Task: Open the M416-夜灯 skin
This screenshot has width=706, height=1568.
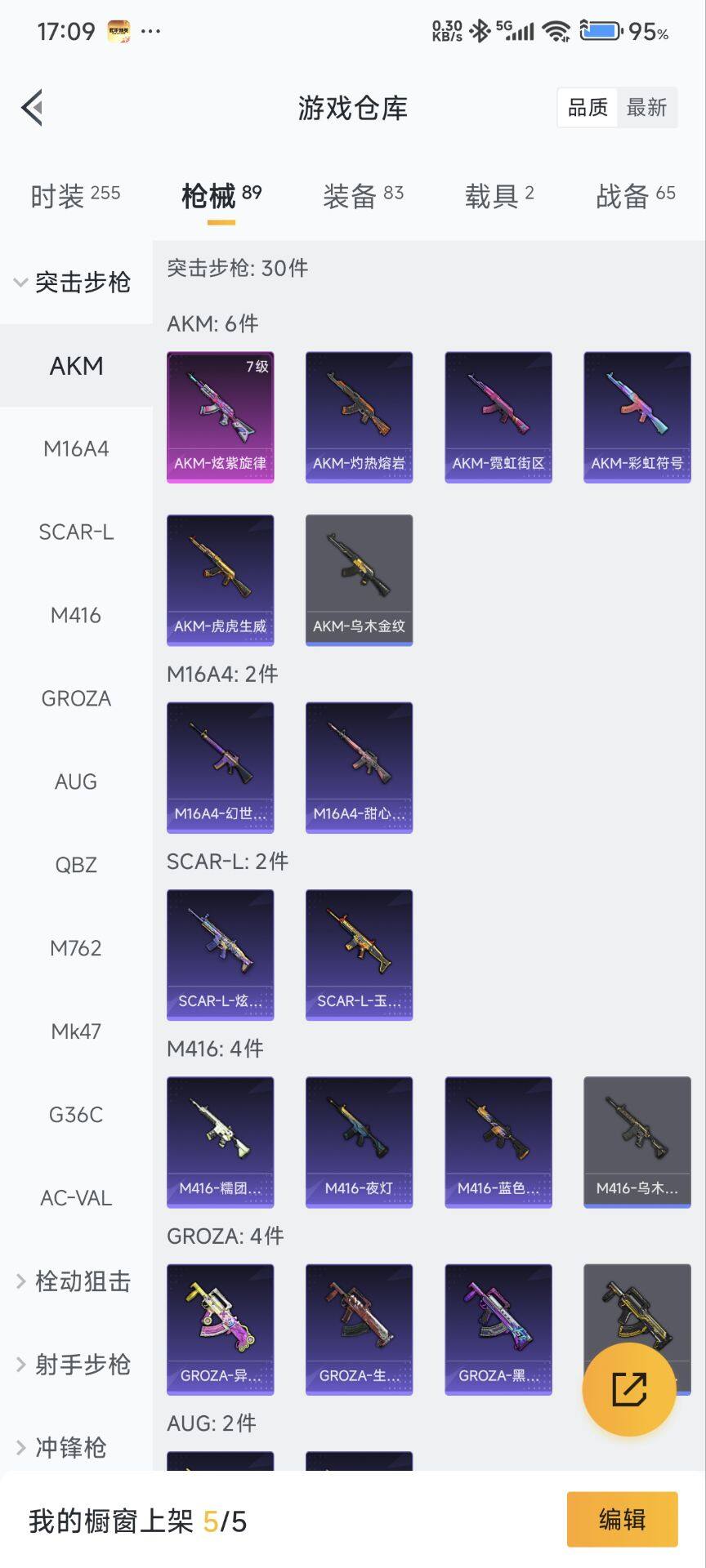Action: 359,1142
